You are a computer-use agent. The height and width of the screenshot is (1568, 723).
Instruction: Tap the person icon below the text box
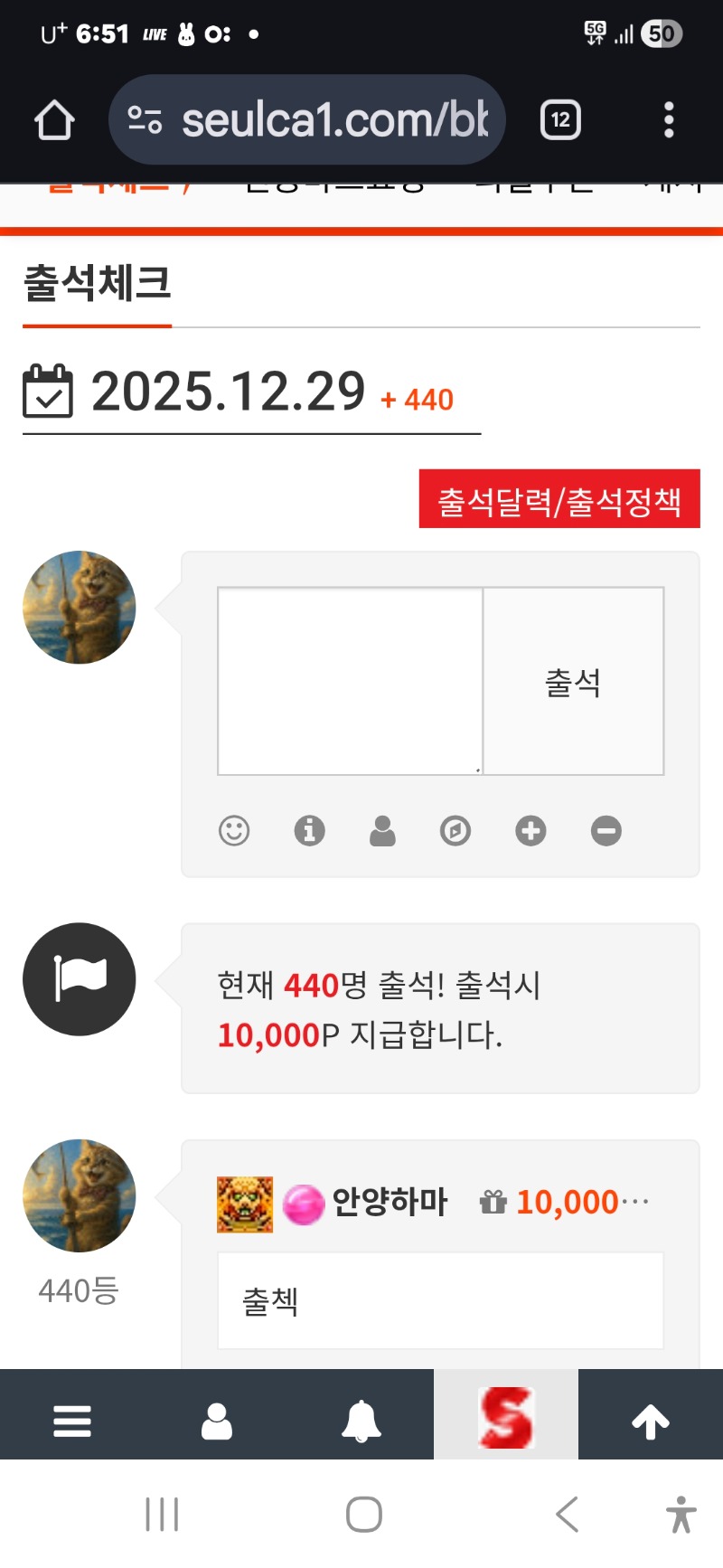pos(382,830)
